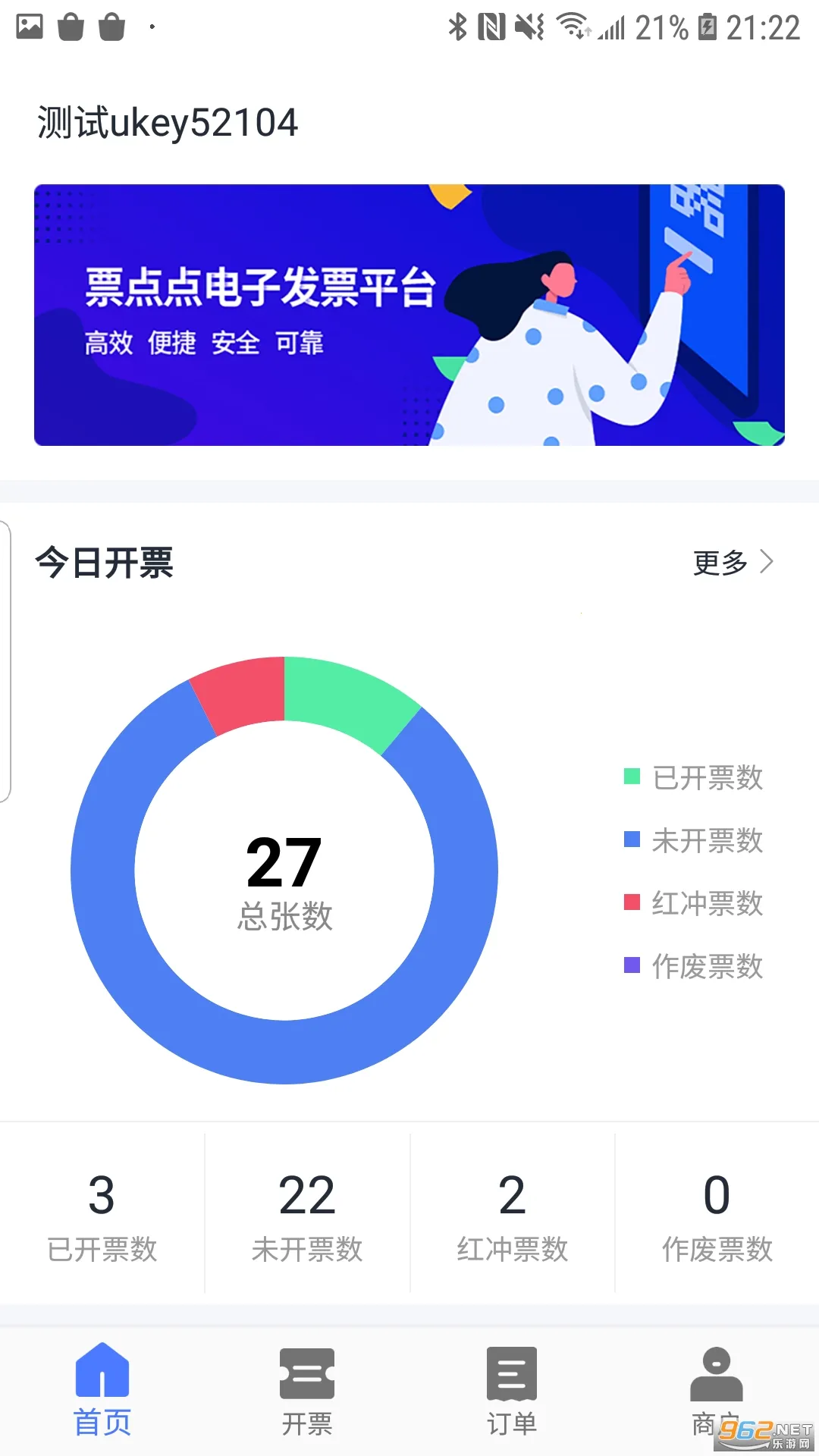Expand 今日开票 details via the chevron arrow
The height and width of the screenshot is (1456, 819).
point(767,562)
